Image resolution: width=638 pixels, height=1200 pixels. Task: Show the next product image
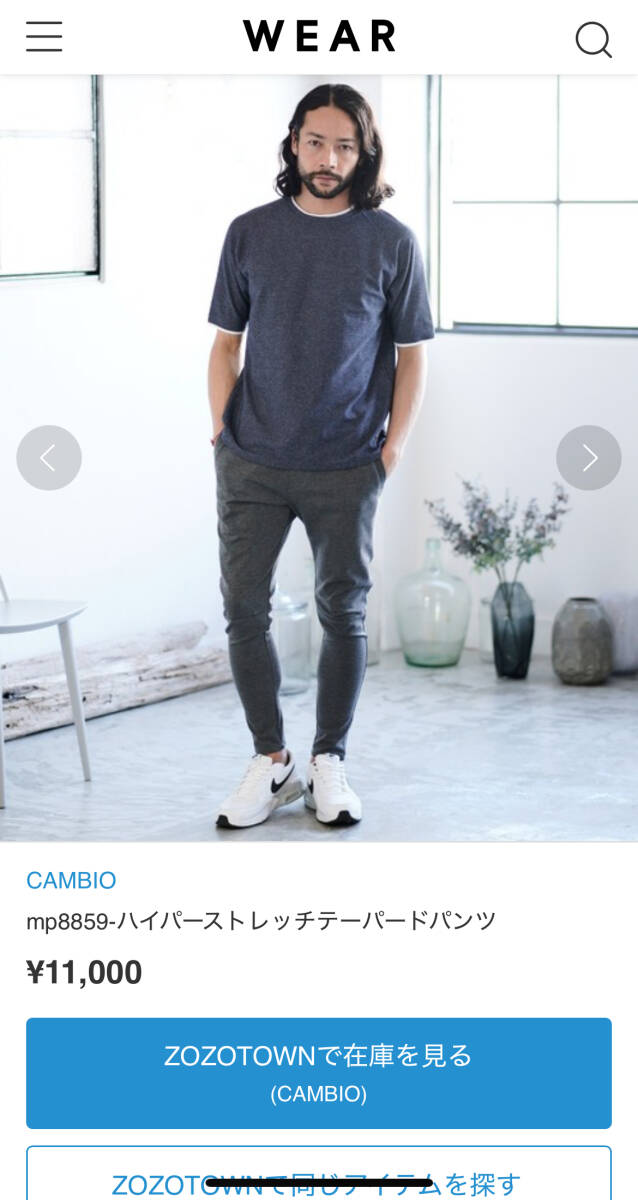588,458
